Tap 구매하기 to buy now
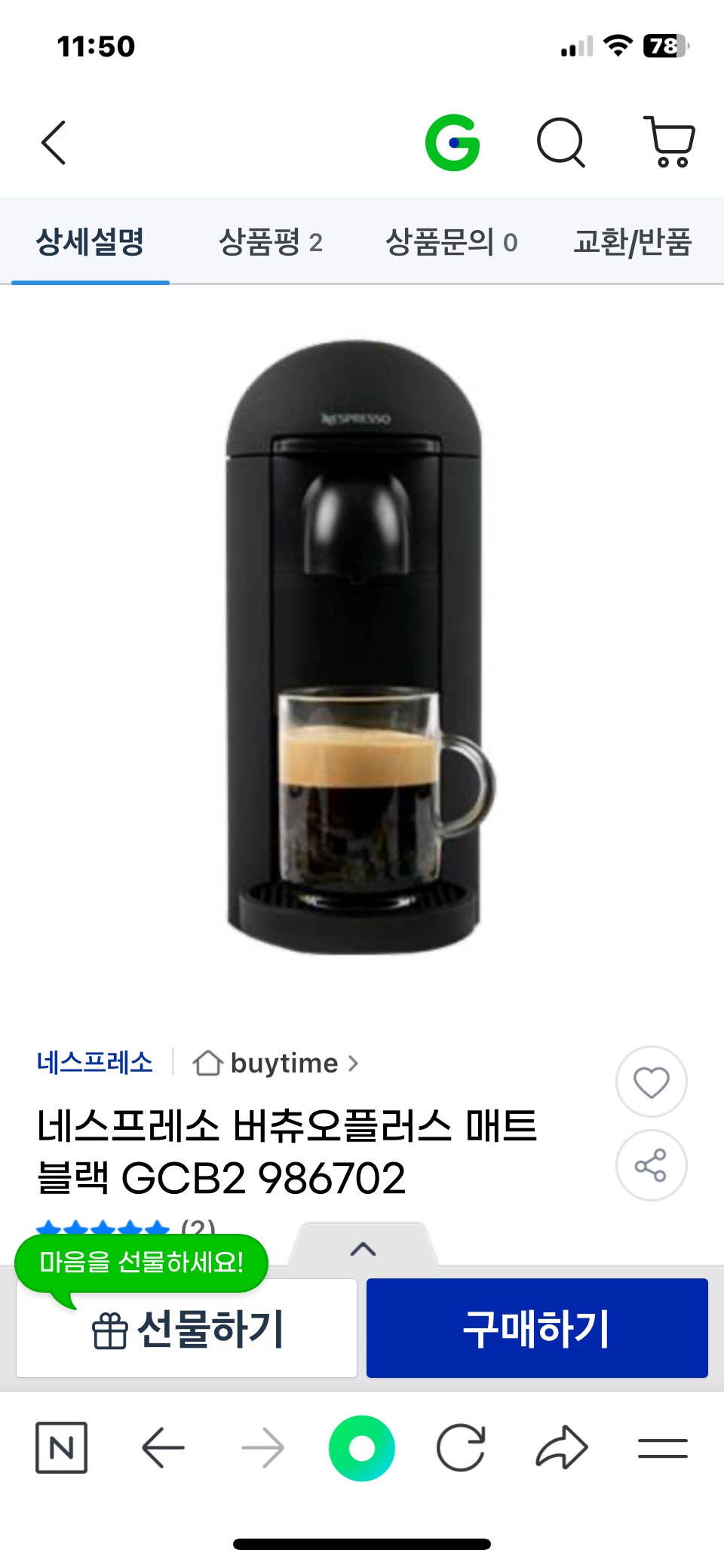This screenshot has height=1568, width=724. pos(537,1329)
